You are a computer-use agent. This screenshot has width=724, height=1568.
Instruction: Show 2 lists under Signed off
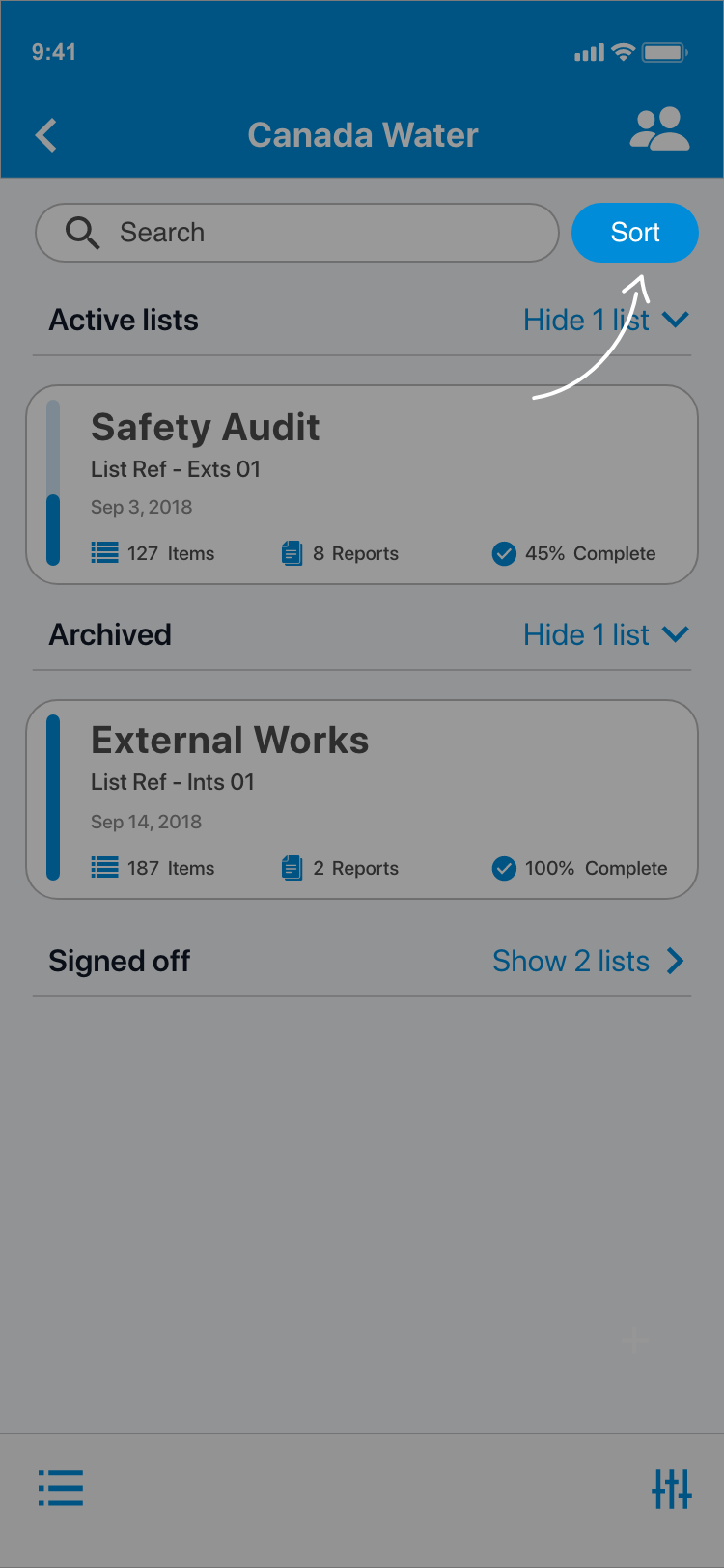pyautogui.click(x=588, y=961)
